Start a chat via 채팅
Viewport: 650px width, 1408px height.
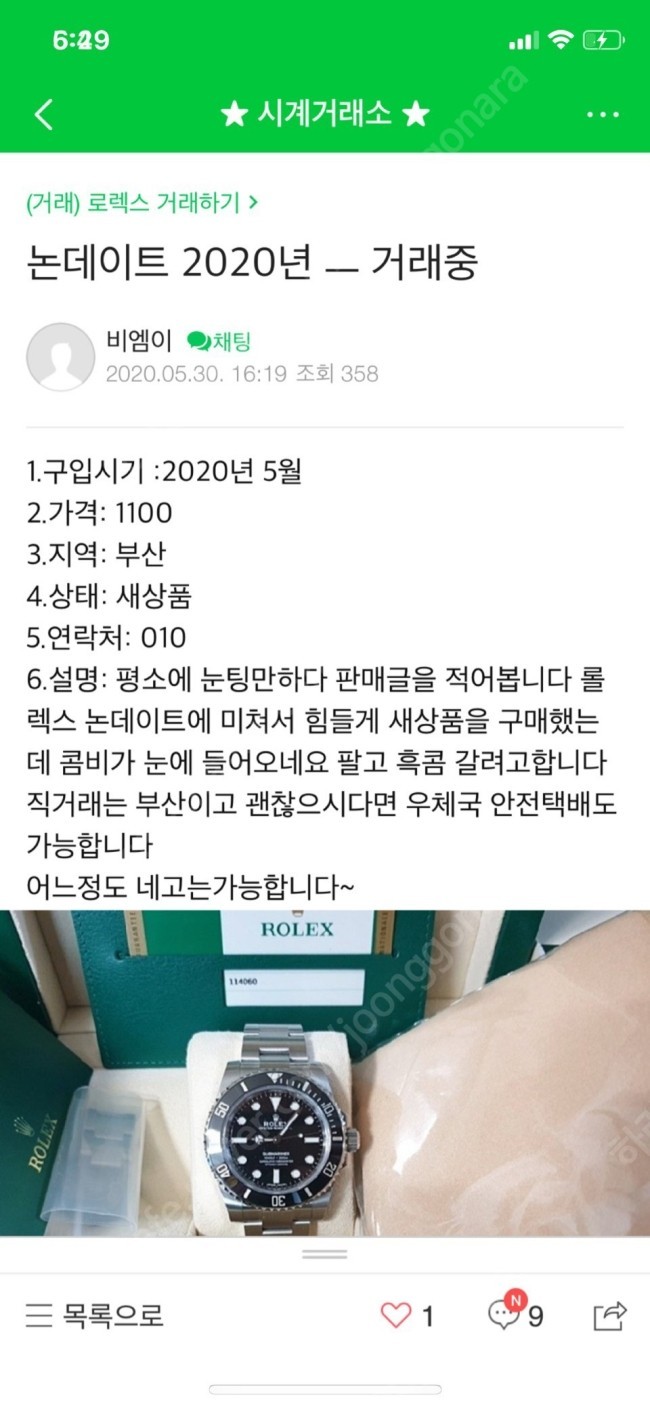coord(220,342)
